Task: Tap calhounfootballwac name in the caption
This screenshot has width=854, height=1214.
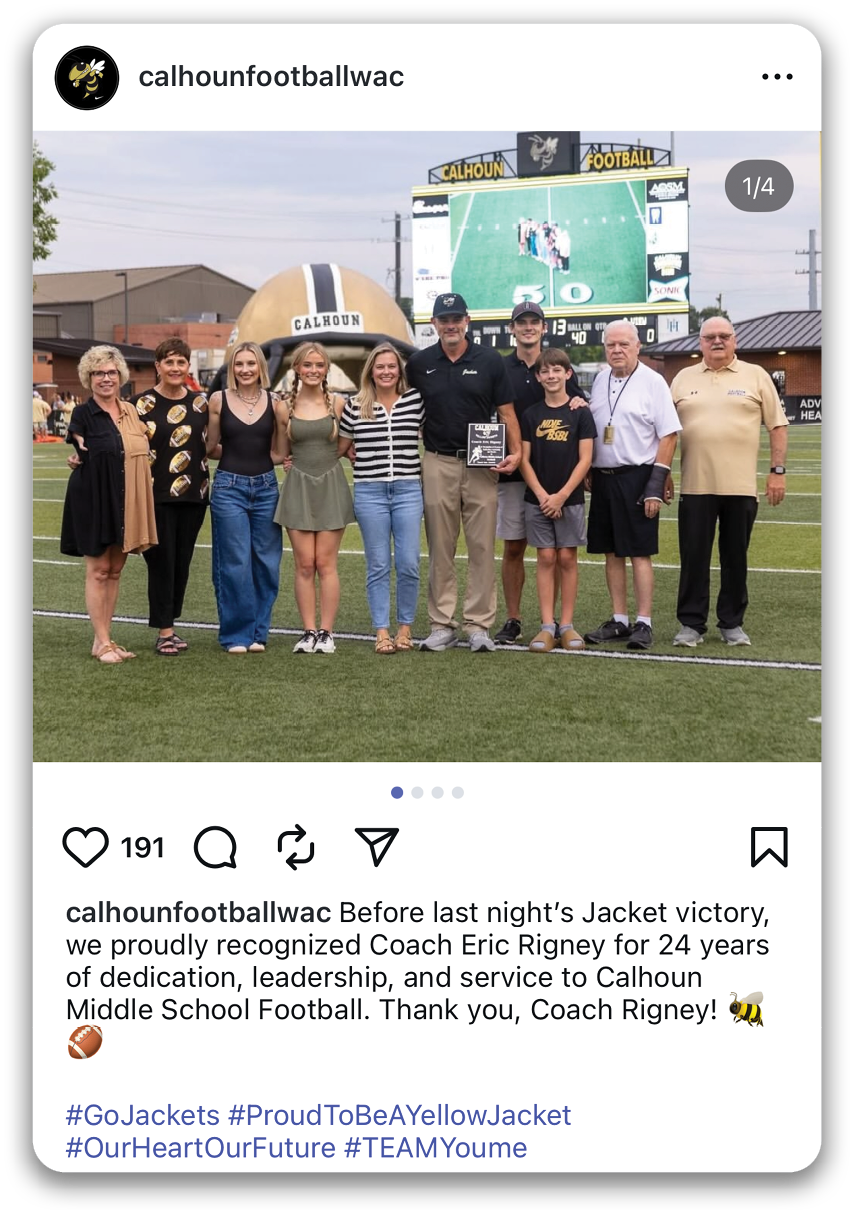Action: pyautogui.click(x=198, y=913)
